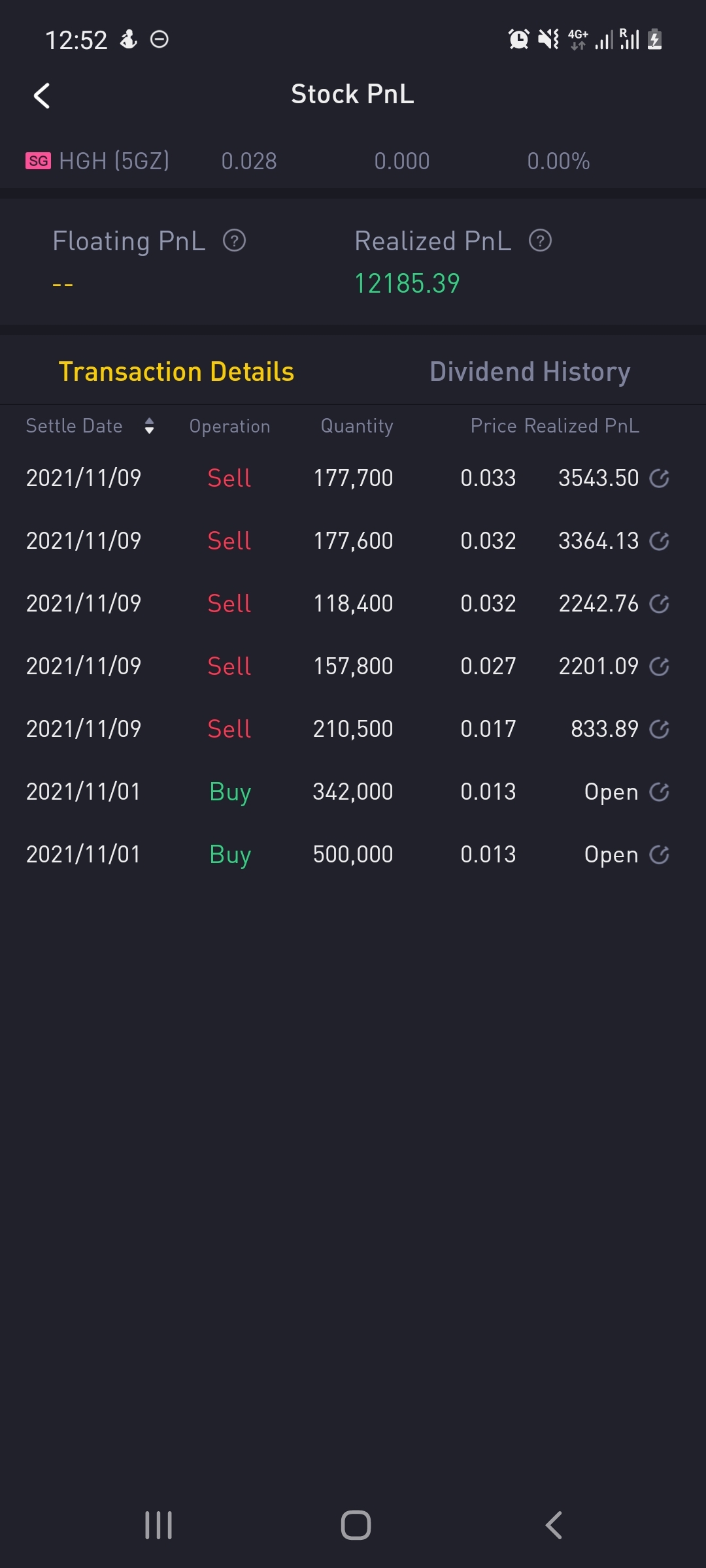This screenshot has height=1568, width=706.
Task: Open the HGH (5GZ) stock quote row
Action: click(x=353, y=161)
